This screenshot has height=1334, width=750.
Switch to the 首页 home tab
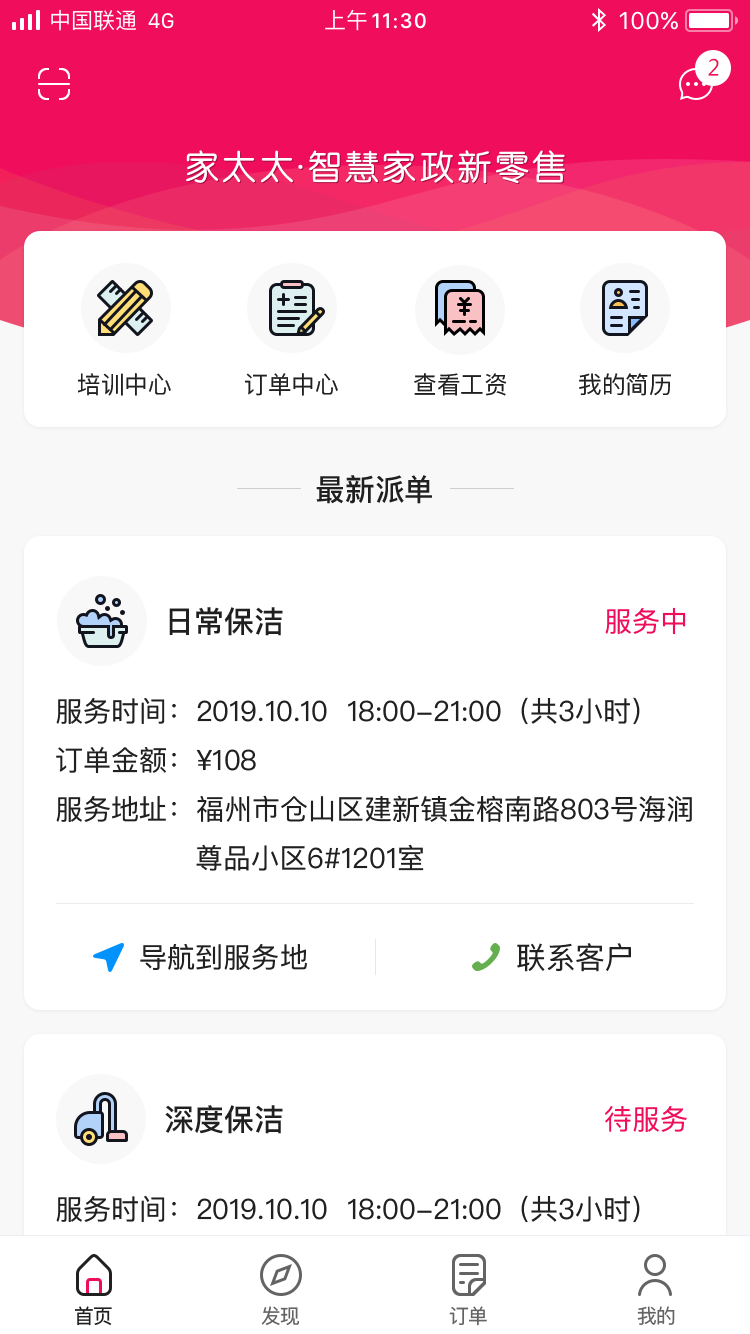coord(94,1288)
